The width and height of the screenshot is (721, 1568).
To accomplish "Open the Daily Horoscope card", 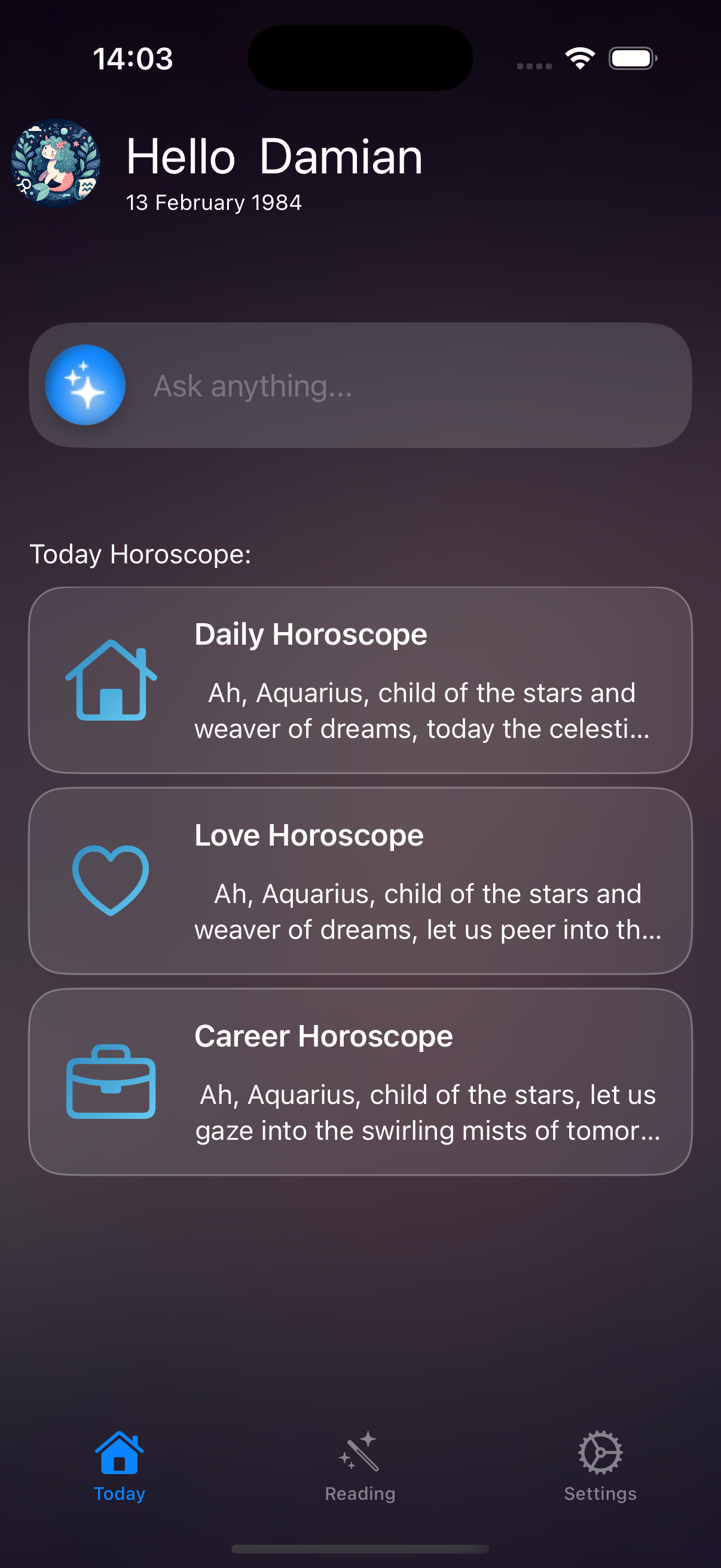I will [x=360, y=680].
